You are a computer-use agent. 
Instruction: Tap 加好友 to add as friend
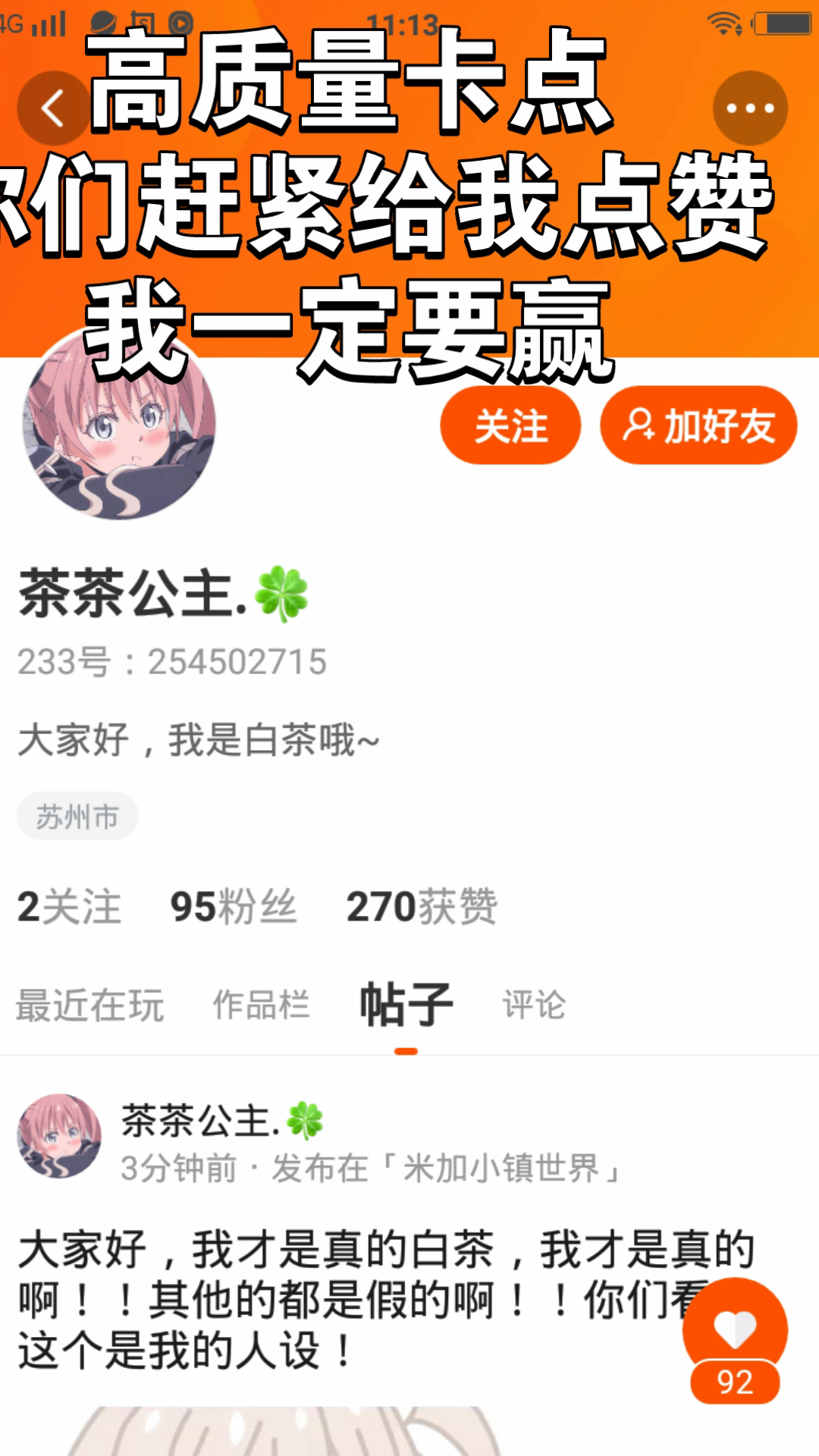click(698, 425)
